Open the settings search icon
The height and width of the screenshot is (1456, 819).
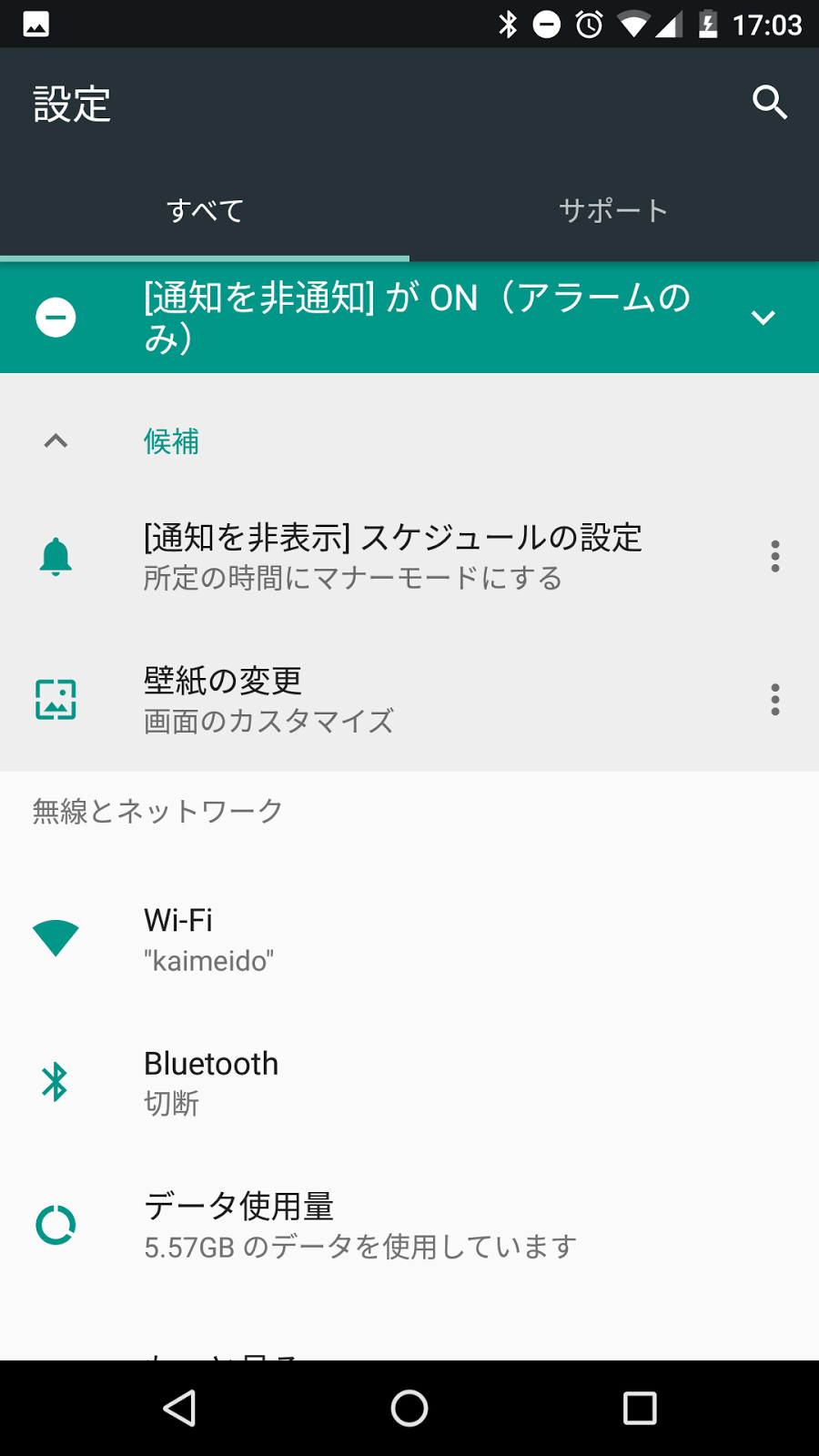[769, 103]
